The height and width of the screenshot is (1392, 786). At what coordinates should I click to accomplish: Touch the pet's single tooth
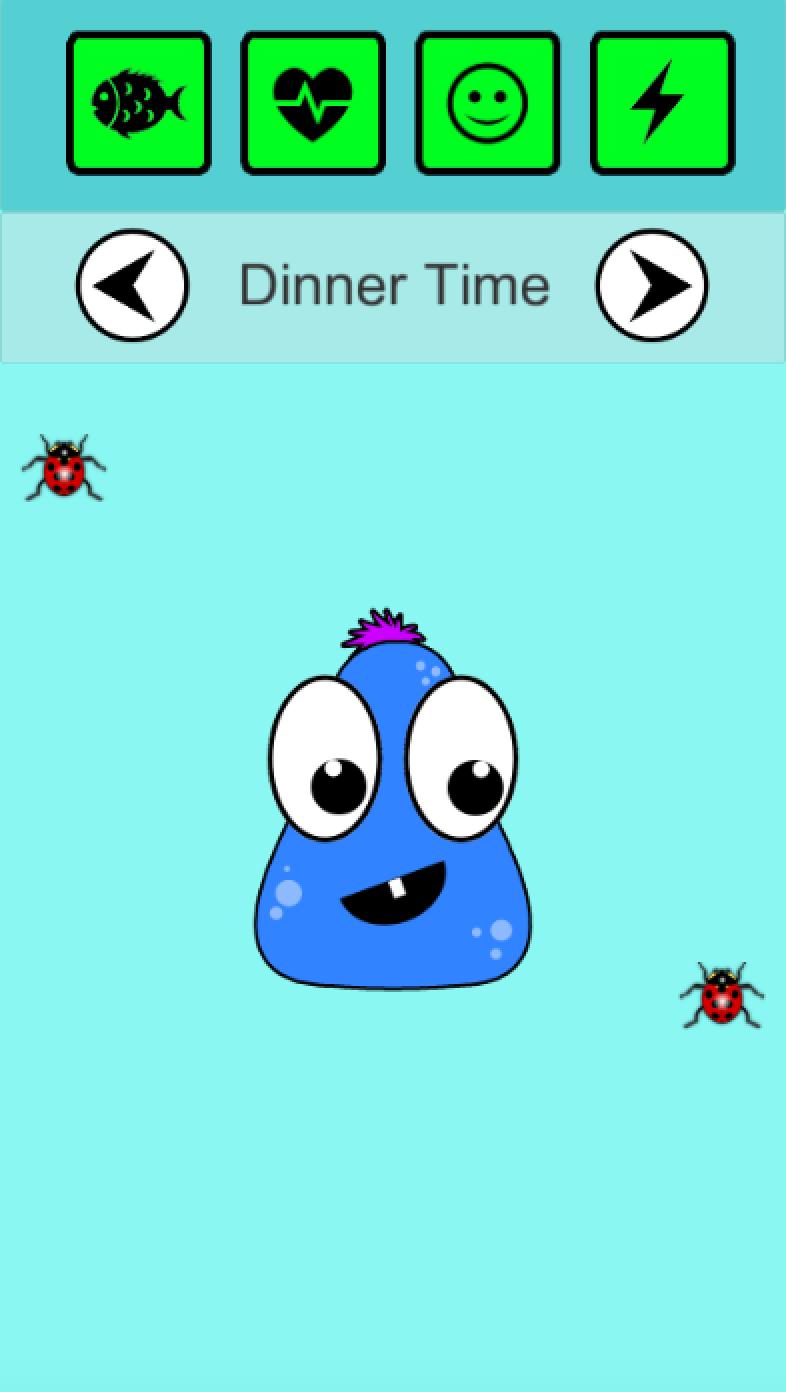click(x=398, y=890)
